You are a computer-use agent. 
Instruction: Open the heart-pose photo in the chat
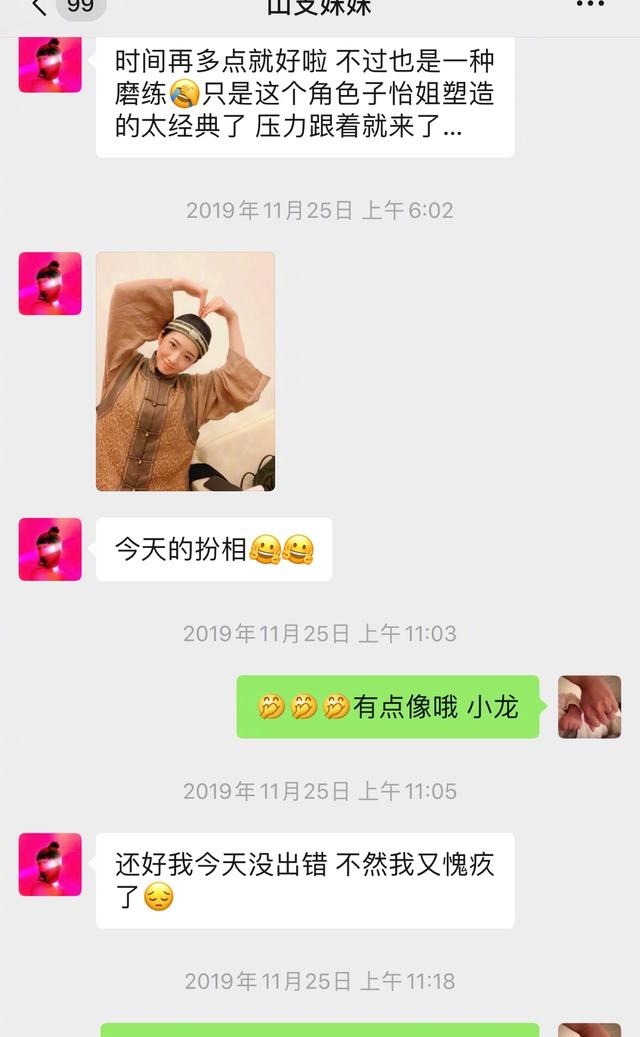(x=185, y=372)
